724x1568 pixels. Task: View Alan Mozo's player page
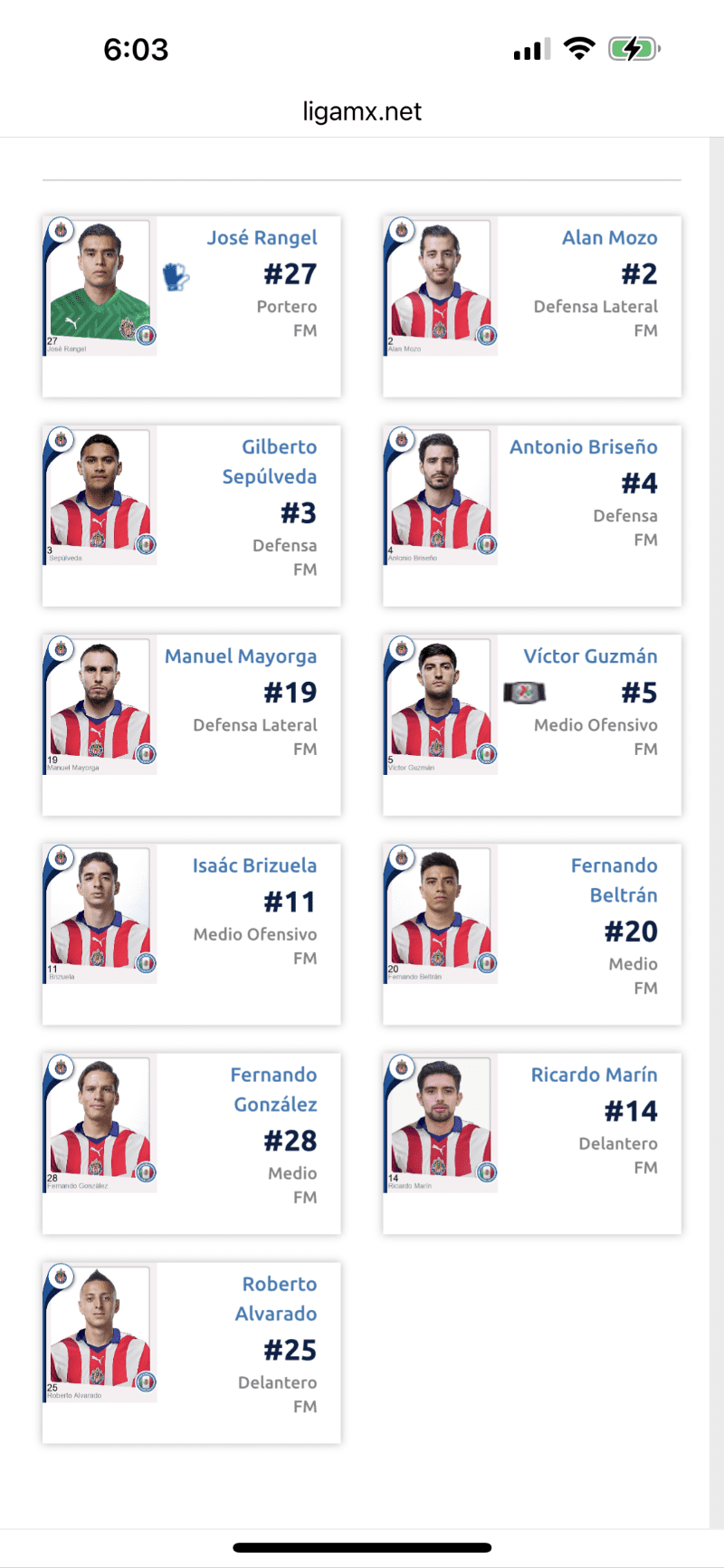(609, 238)
